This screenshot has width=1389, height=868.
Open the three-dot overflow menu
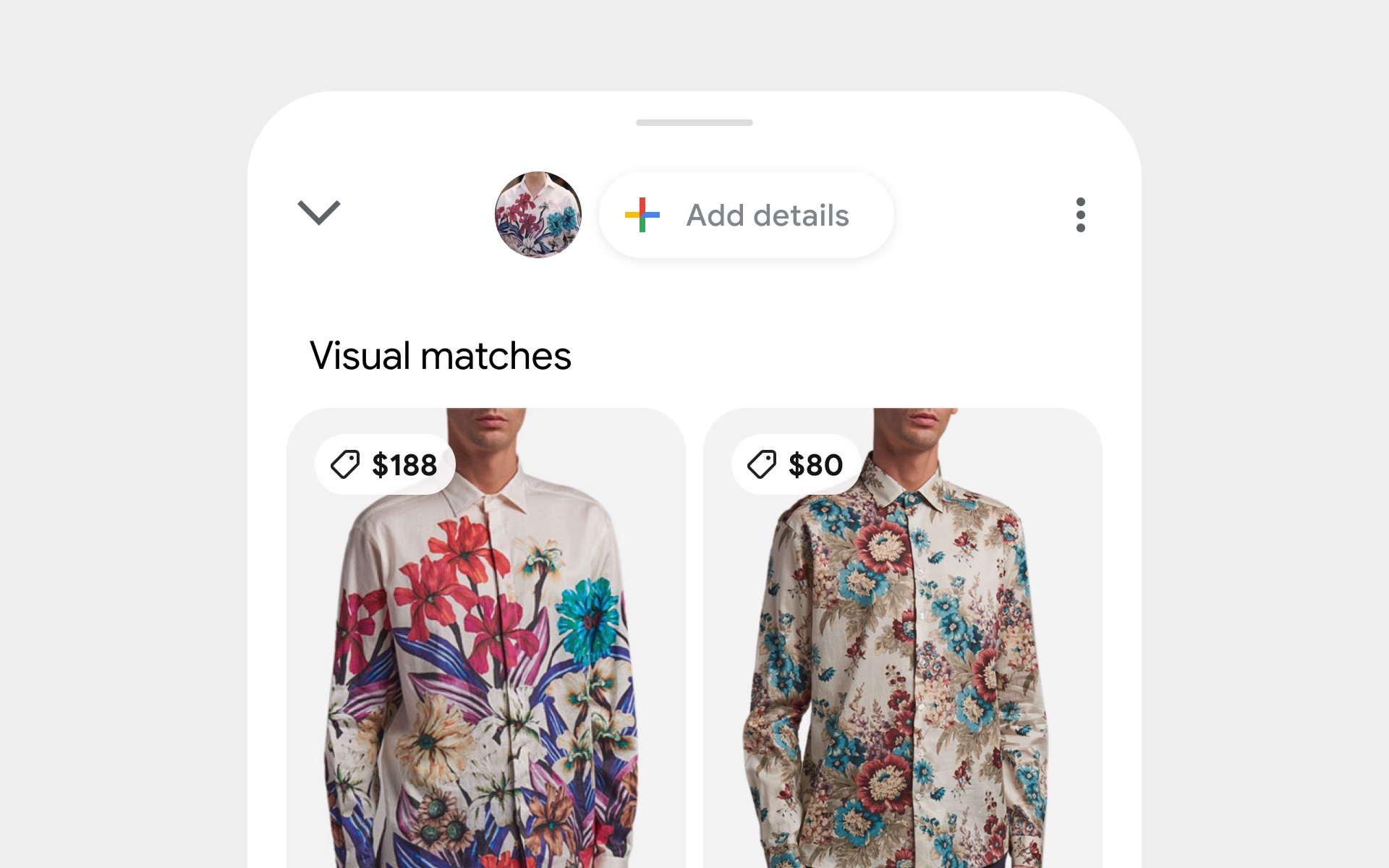[x=1081, y=215]
